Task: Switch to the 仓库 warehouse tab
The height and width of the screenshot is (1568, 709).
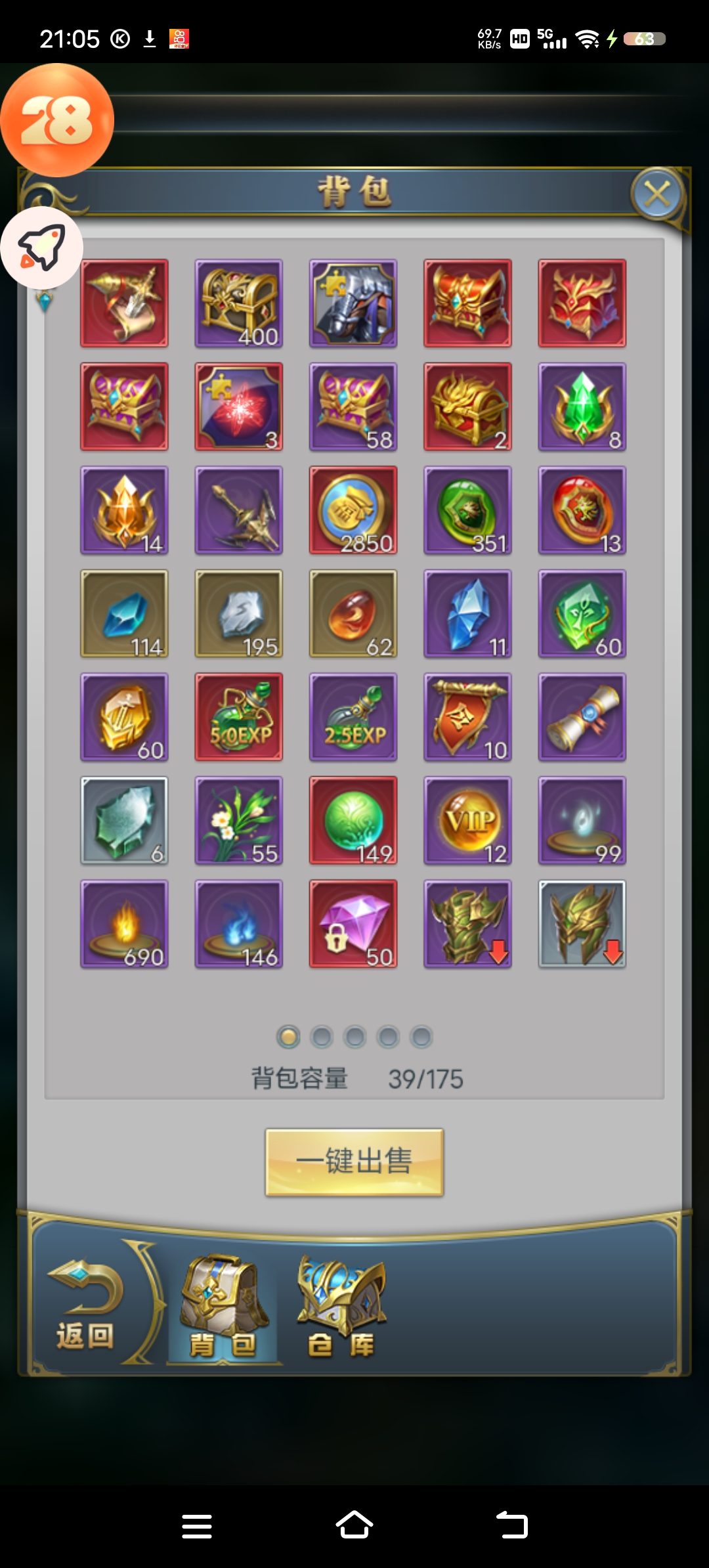Action: coord(341,1307)
